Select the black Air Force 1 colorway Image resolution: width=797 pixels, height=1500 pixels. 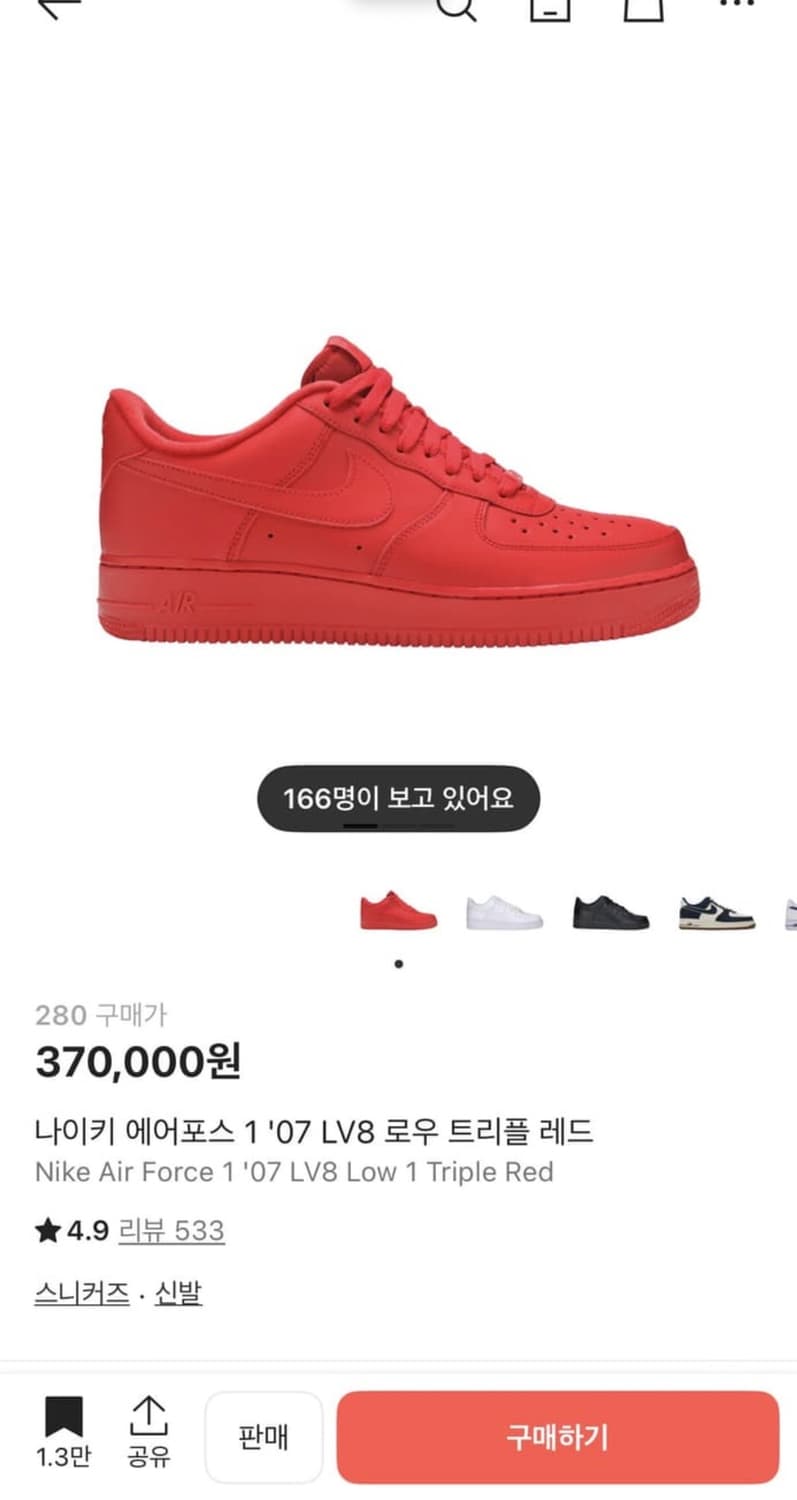610,912
